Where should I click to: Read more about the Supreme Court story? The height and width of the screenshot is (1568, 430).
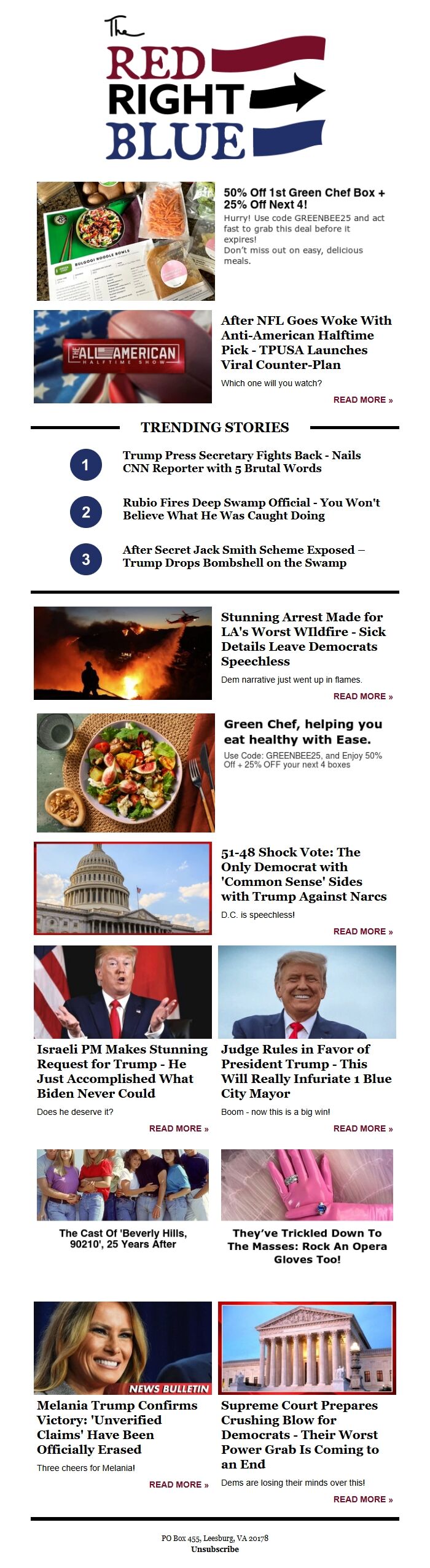[362, 1499]
